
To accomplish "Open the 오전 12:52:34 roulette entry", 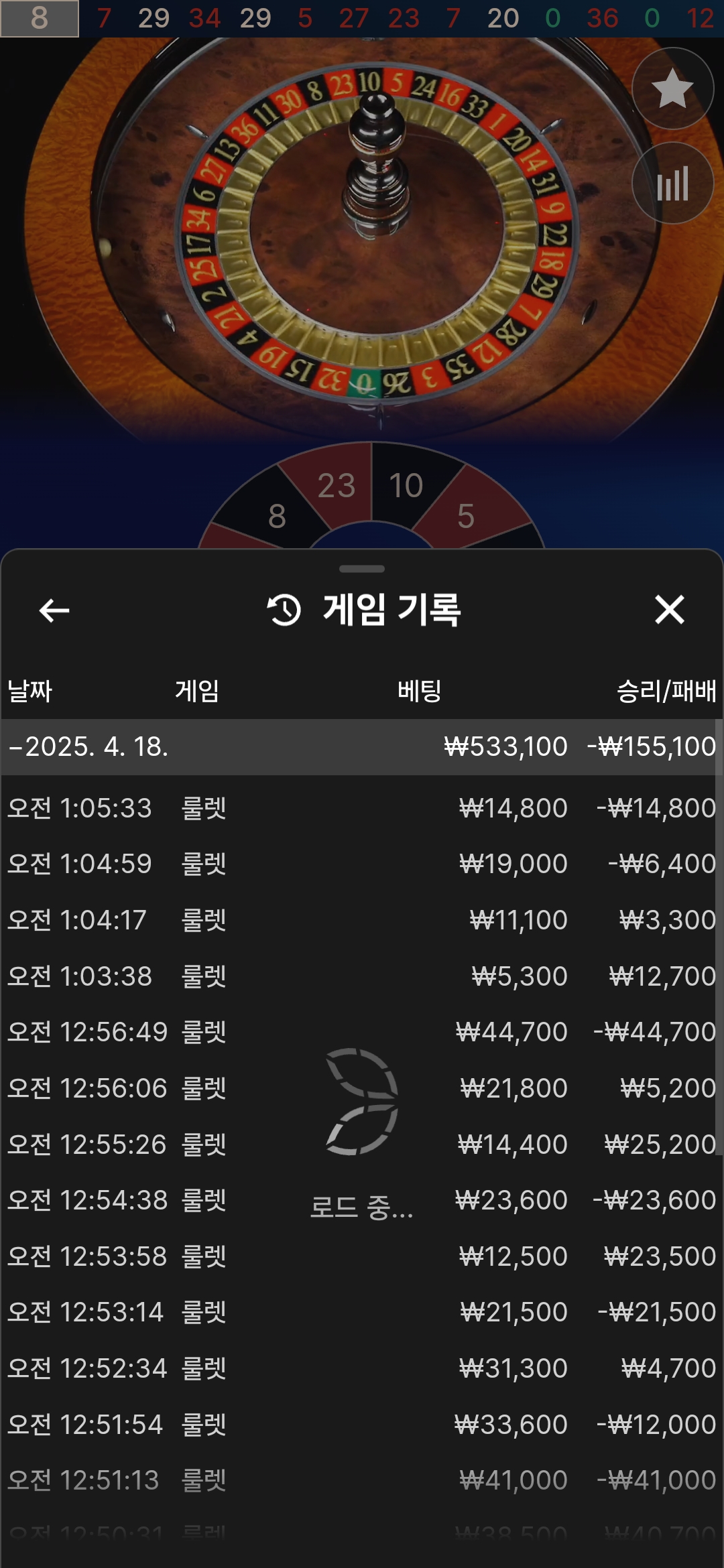I will (361, 1368).
